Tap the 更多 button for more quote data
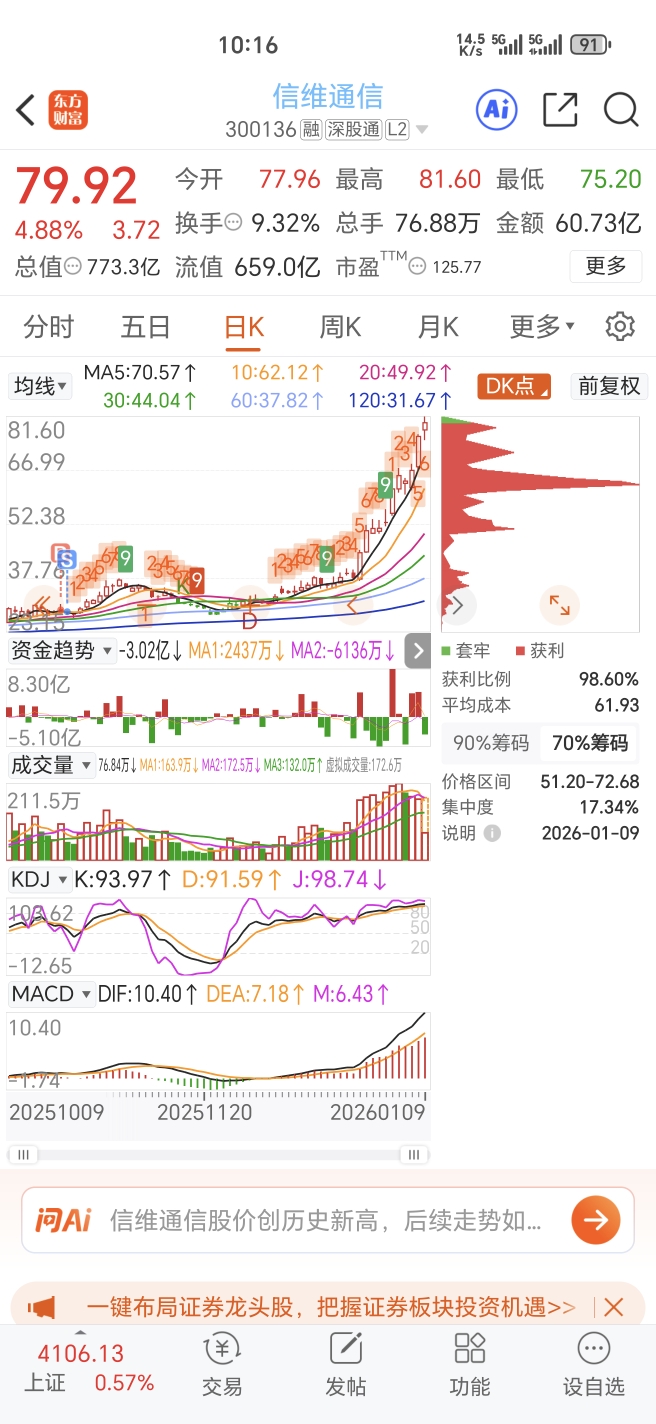Viewport: 656px width, 1424px height. (605, 266)
